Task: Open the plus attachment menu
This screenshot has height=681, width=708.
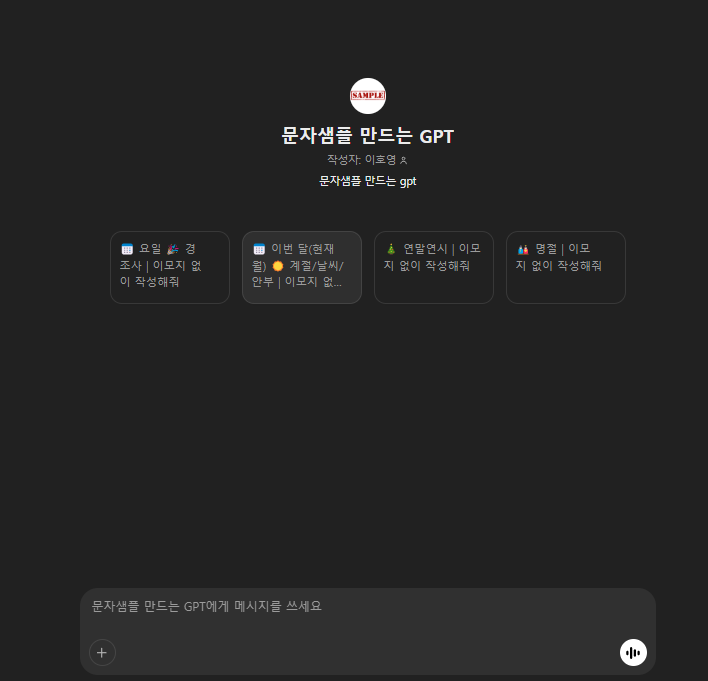Action: click(102, 653)
